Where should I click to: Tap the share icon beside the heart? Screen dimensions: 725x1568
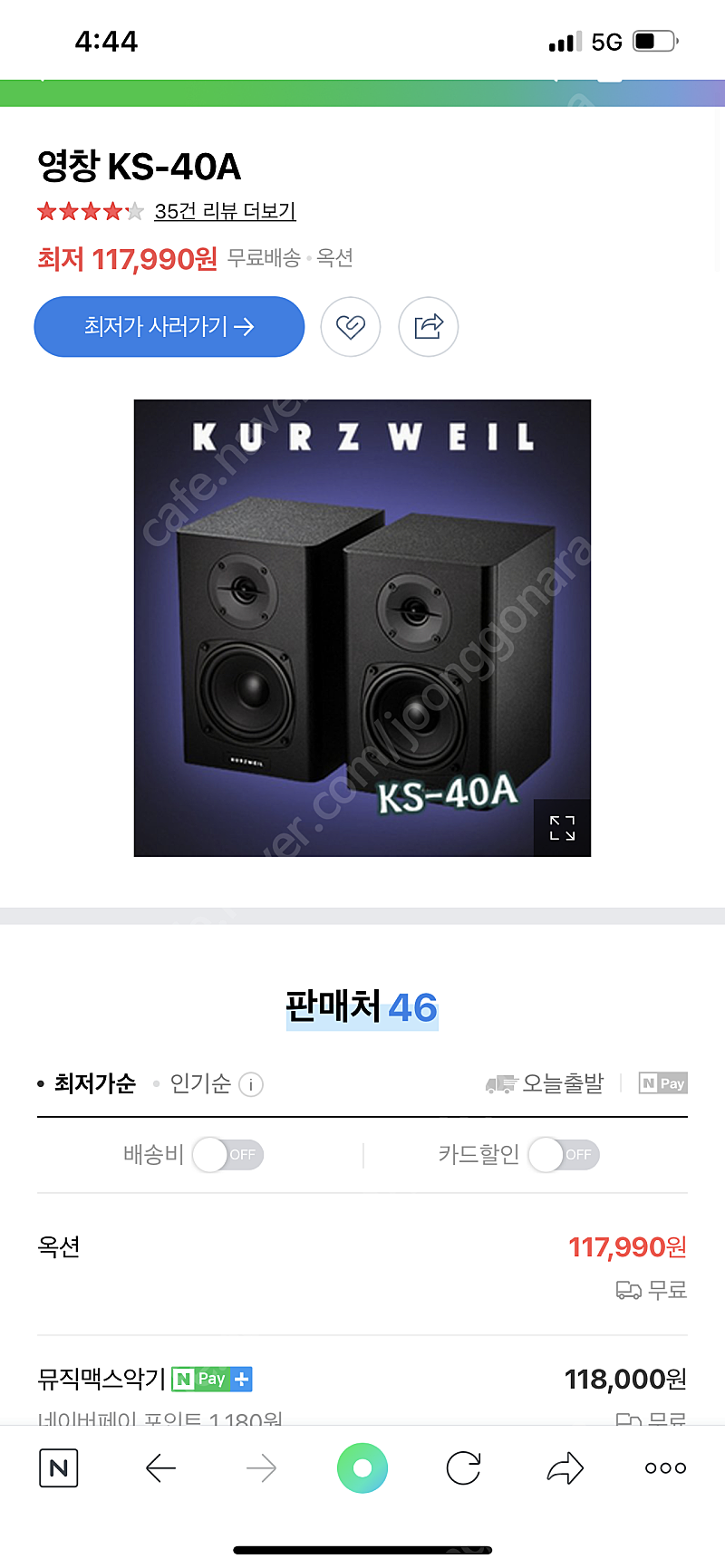[428, 327]
